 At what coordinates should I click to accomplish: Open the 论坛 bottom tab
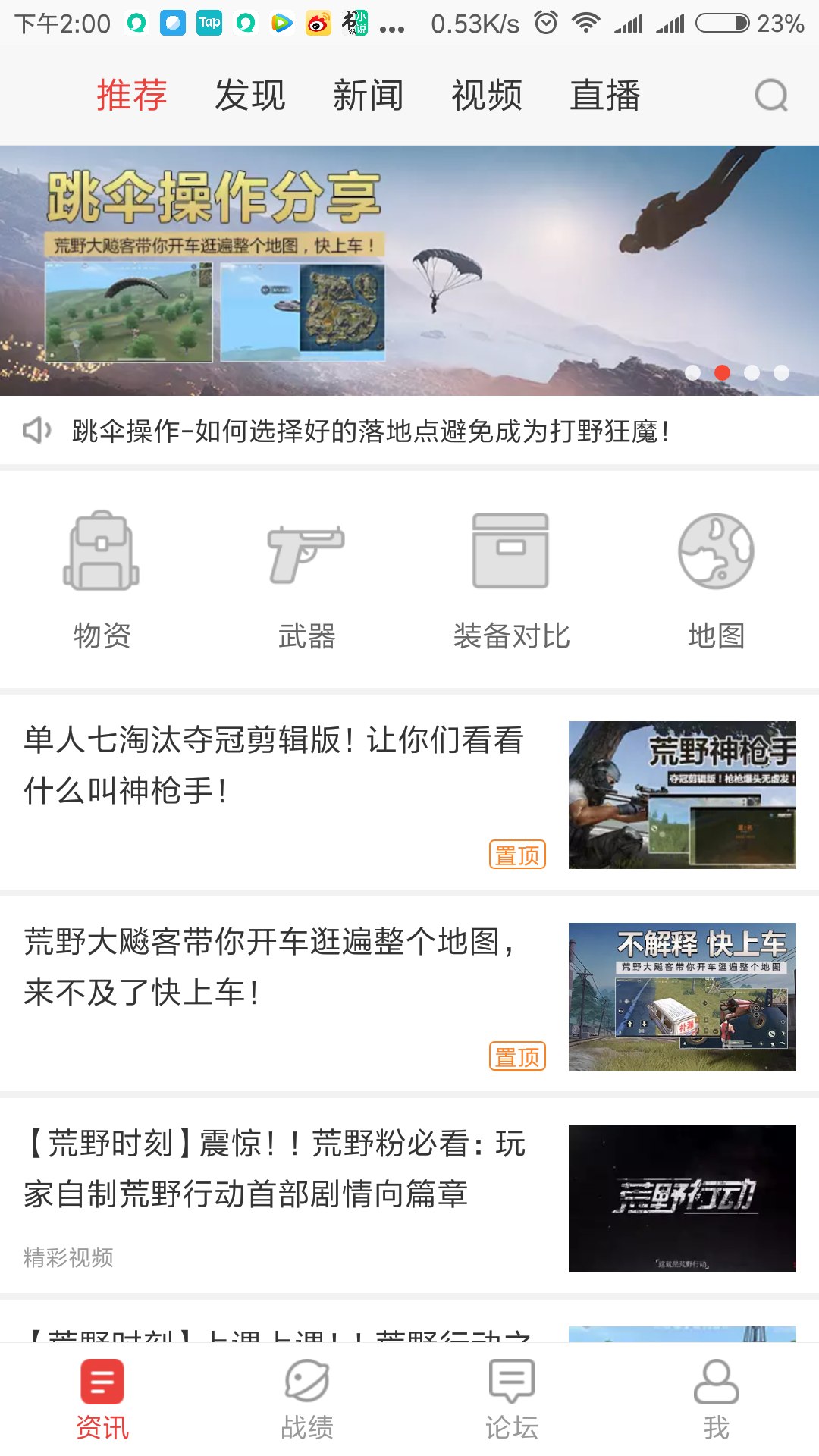coord(511,1399)
